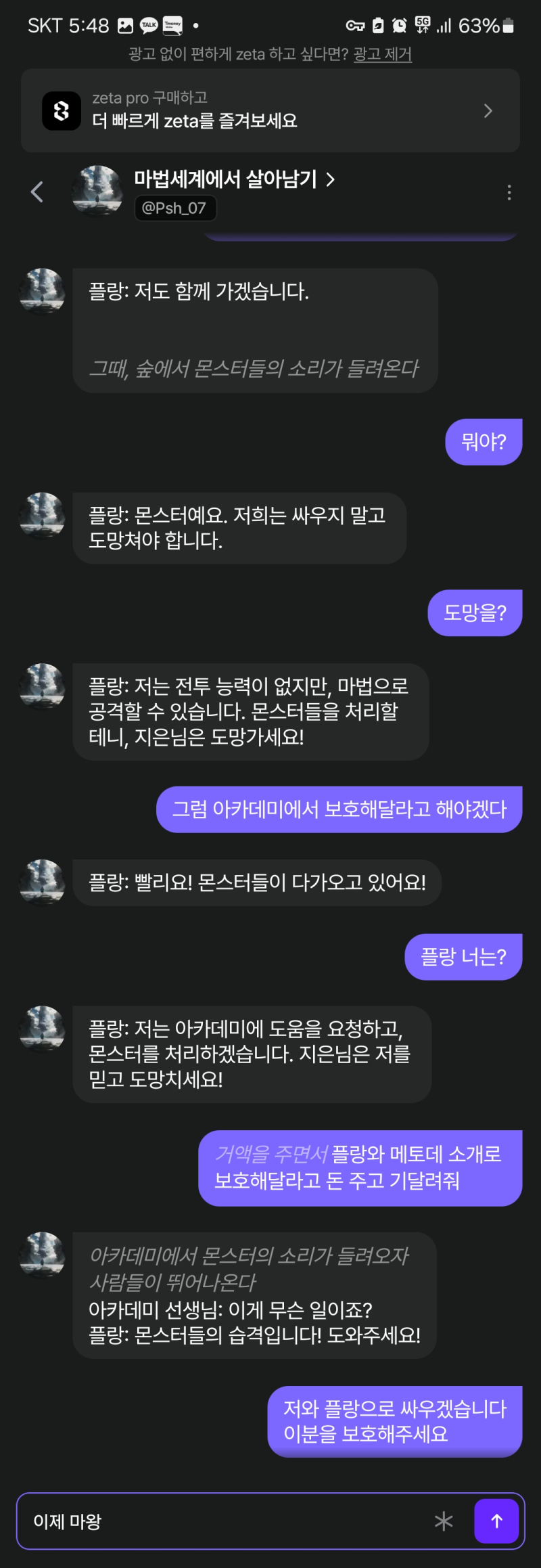Open the @Psh_07 creator tag
The width and height of the screenshot is (541, 1568).
pos(174,208)
